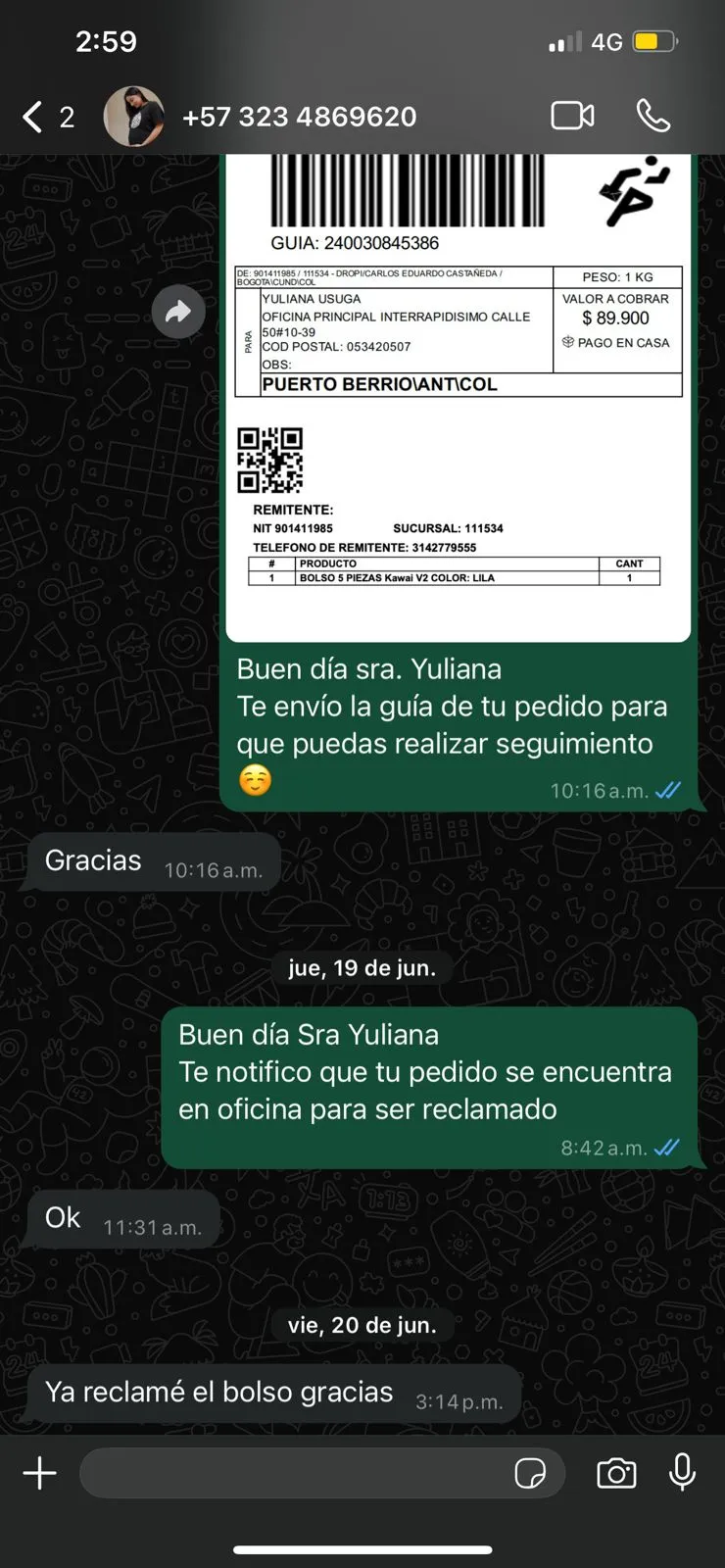The width and height of the screenshot is (725, 1568).
Task: Focus the message text field
Action: [294, 1473]
